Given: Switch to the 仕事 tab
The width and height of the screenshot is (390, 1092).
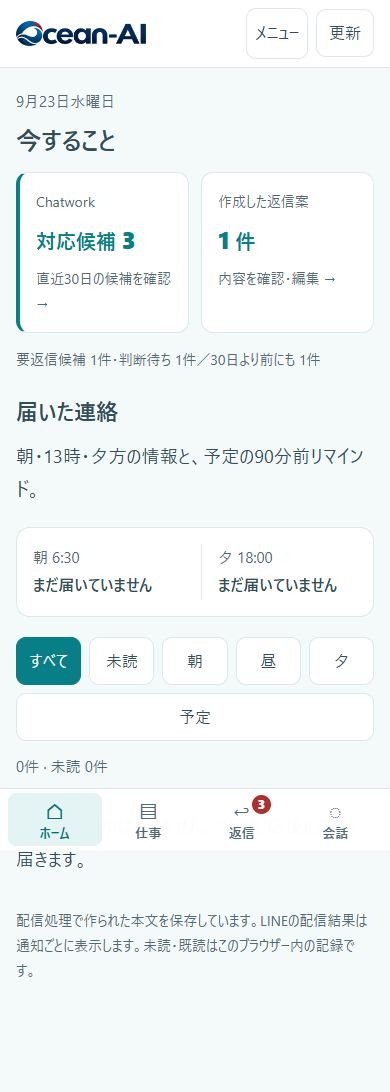Looking at the screenshot, I should (x=148, y=820).
